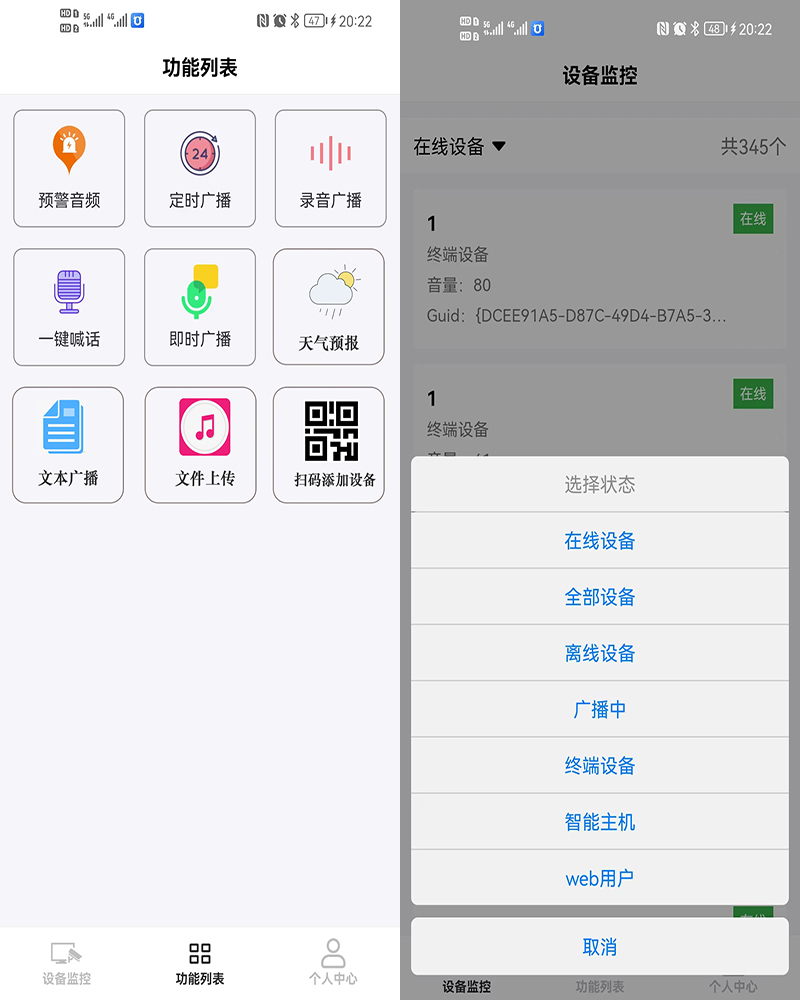Open 预警音频 feature
The height and width of the screenshot is (1000, 800).
coord(69,168)
